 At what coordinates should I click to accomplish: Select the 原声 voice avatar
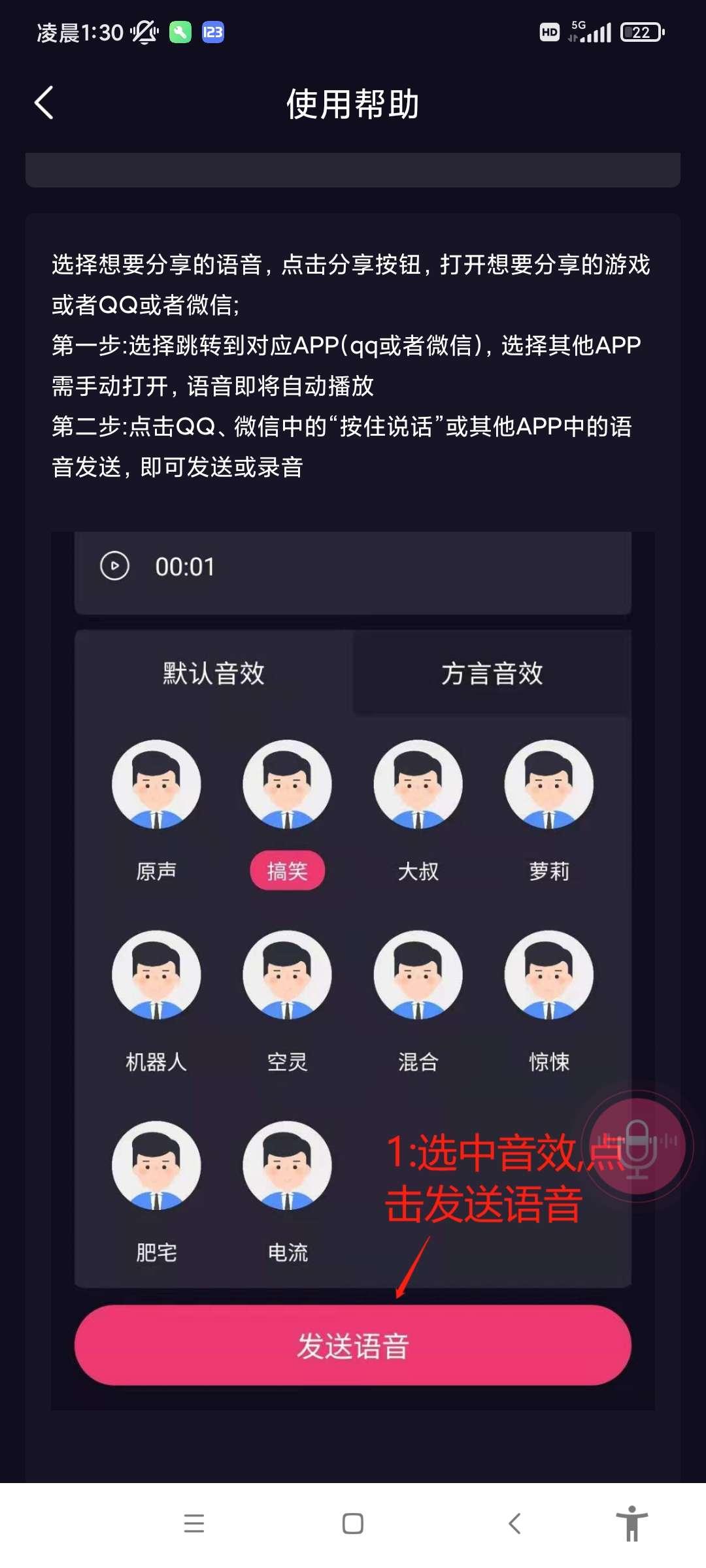[x=156, y=787]
